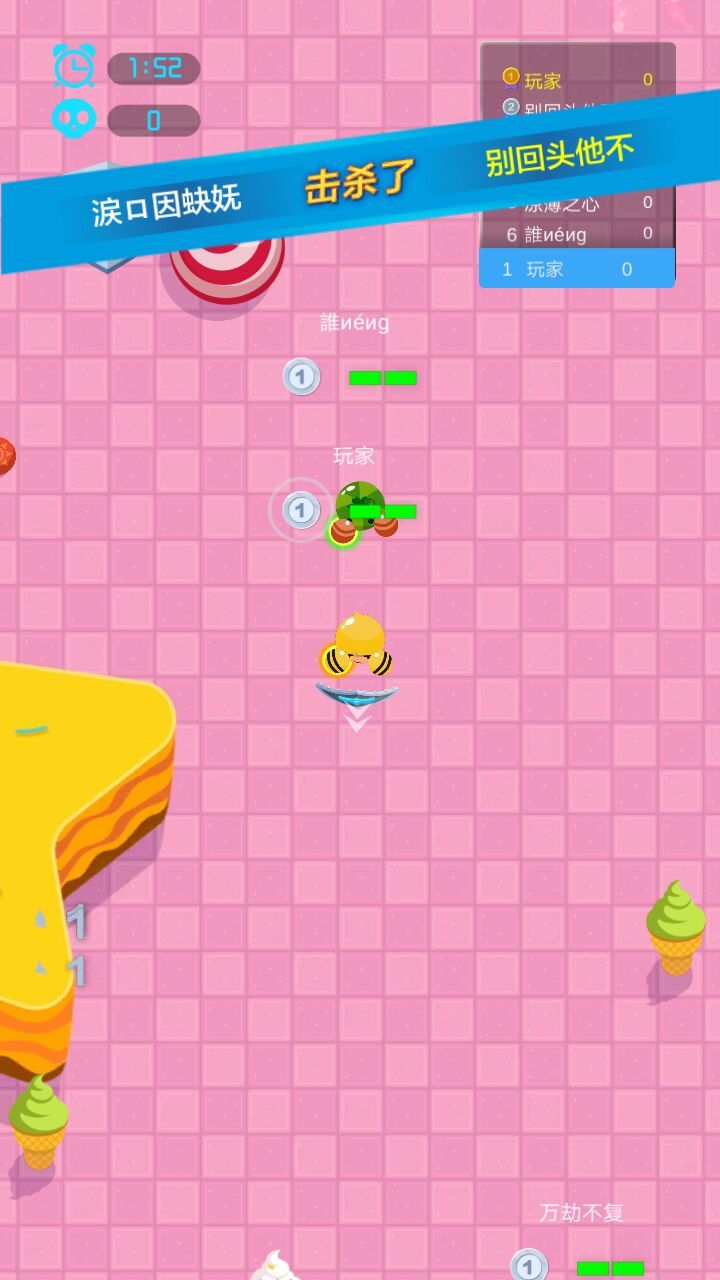The height and width of the screenshot is (1280, 720).
Task: Click the rank 1 badge beside 玩家 character
Action: [302, 509]
